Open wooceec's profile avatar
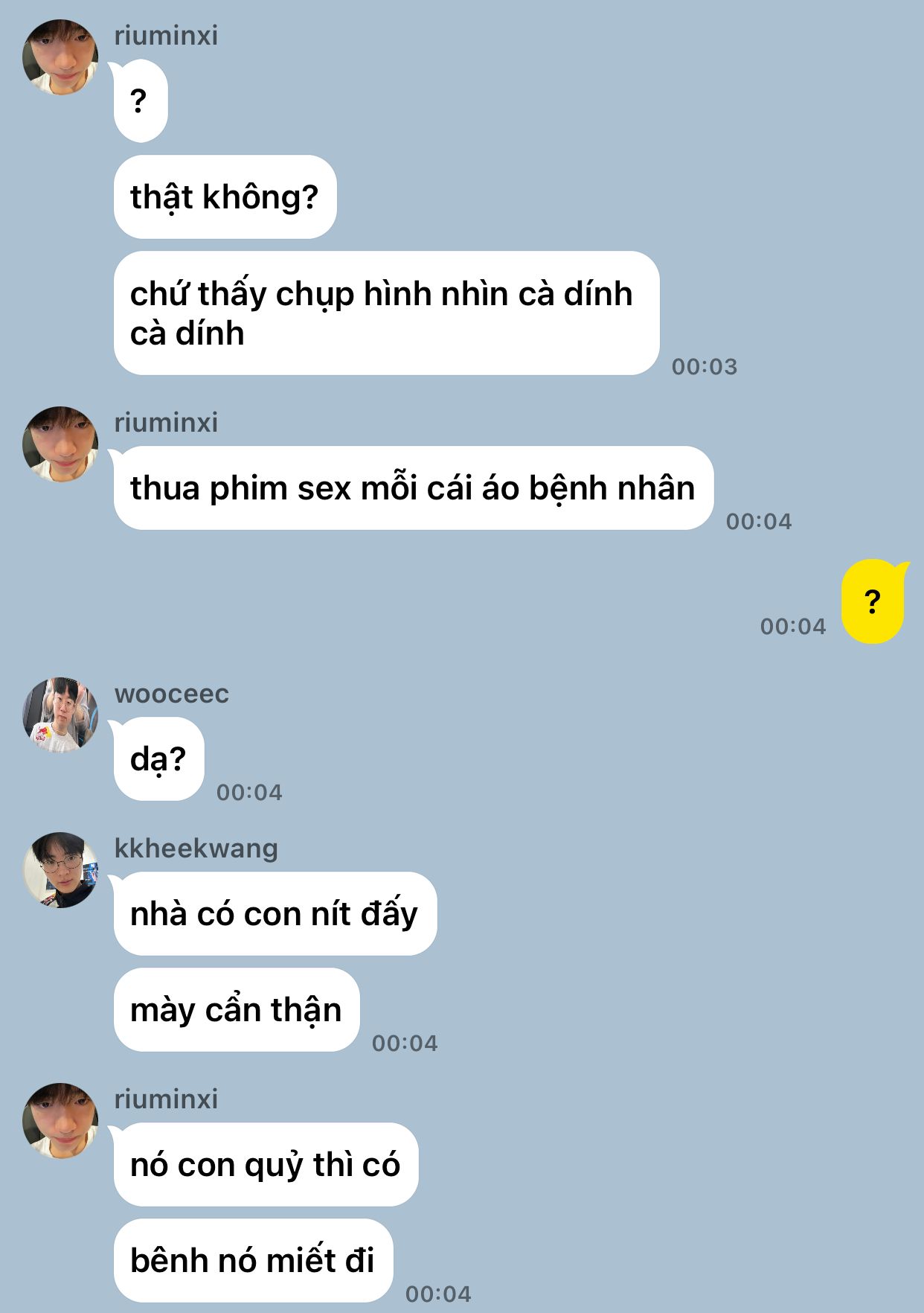The height and width of the screenshot is (1313, 924). click(60, 715)
